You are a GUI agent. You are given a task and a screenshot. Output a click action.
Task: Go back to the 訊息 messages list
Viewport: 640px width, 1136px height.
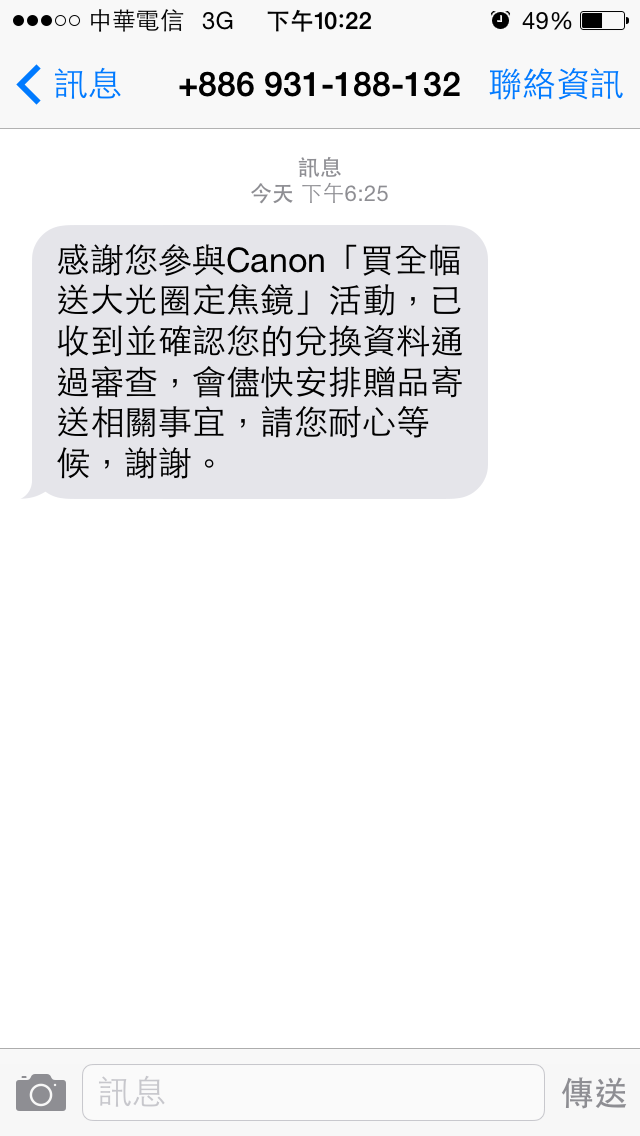coord(68,85)
